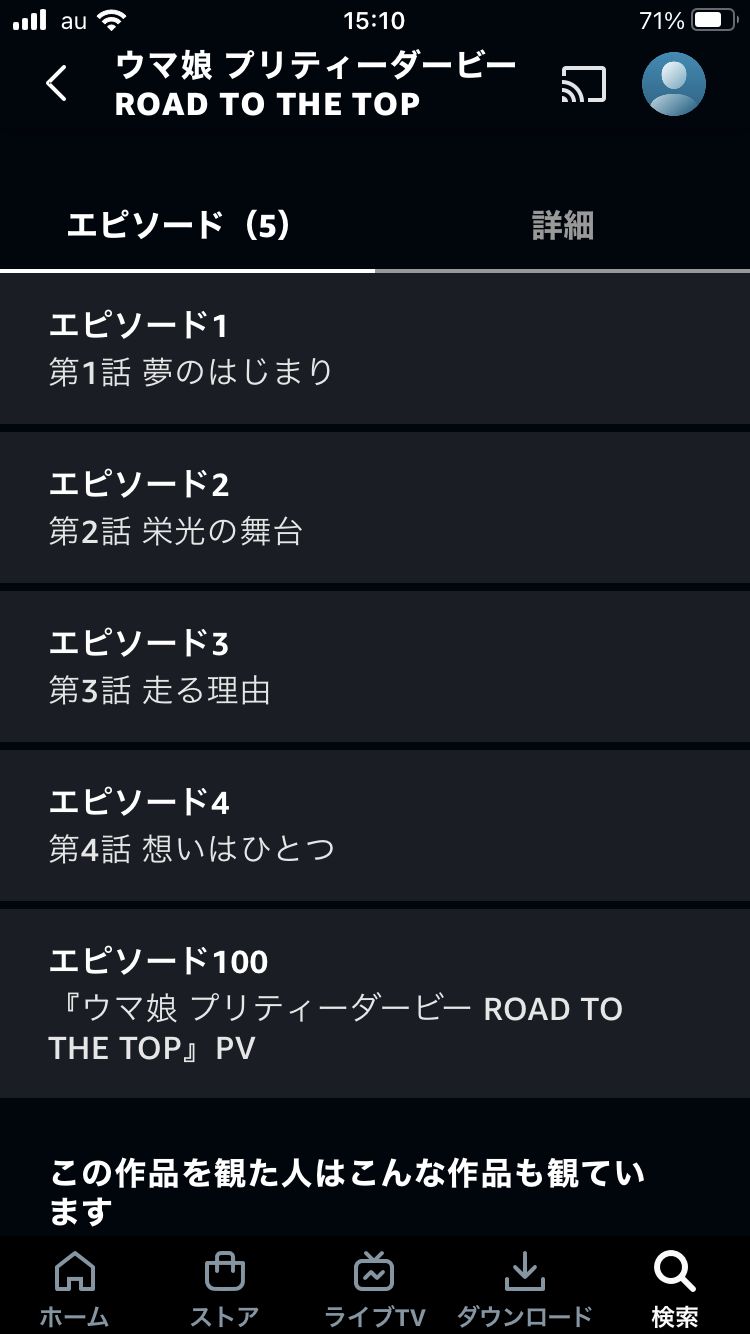Open エピソード4 想いはひとつ

(375, 825)
